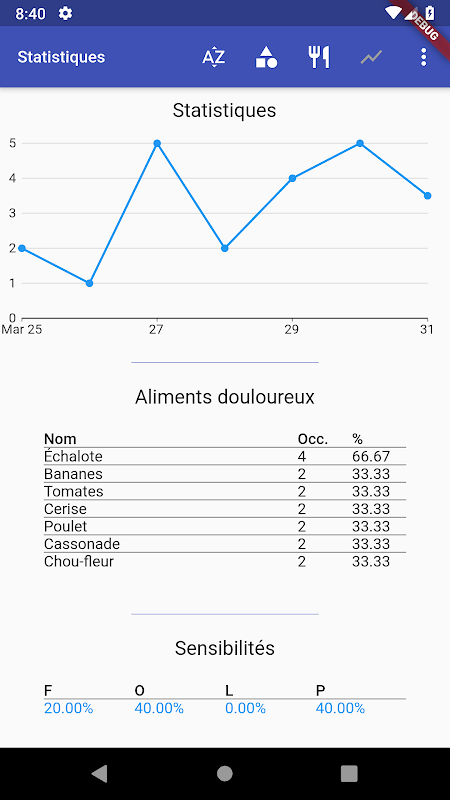Screen dimensions: 450x800
Task: Open the alphabetical sort A-Z view
Action: click(214, 57)
